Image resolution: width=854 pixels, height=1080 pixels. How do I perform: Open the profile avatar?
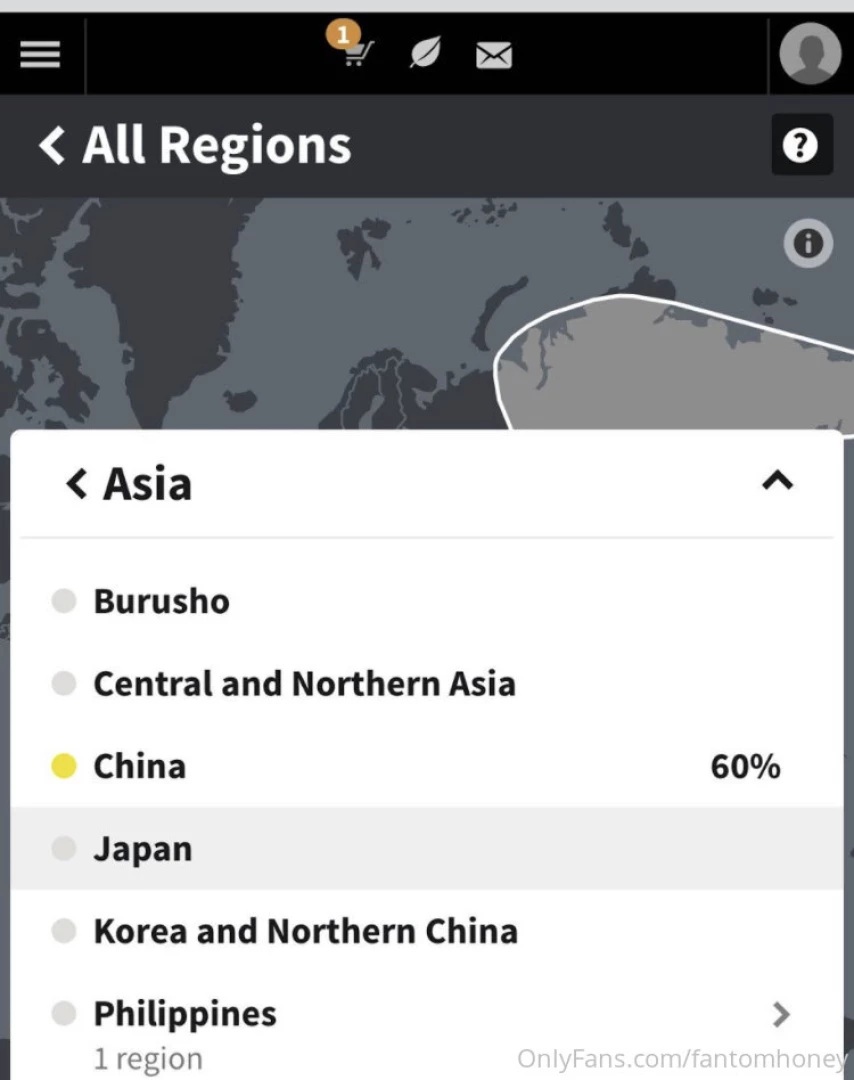809,54
